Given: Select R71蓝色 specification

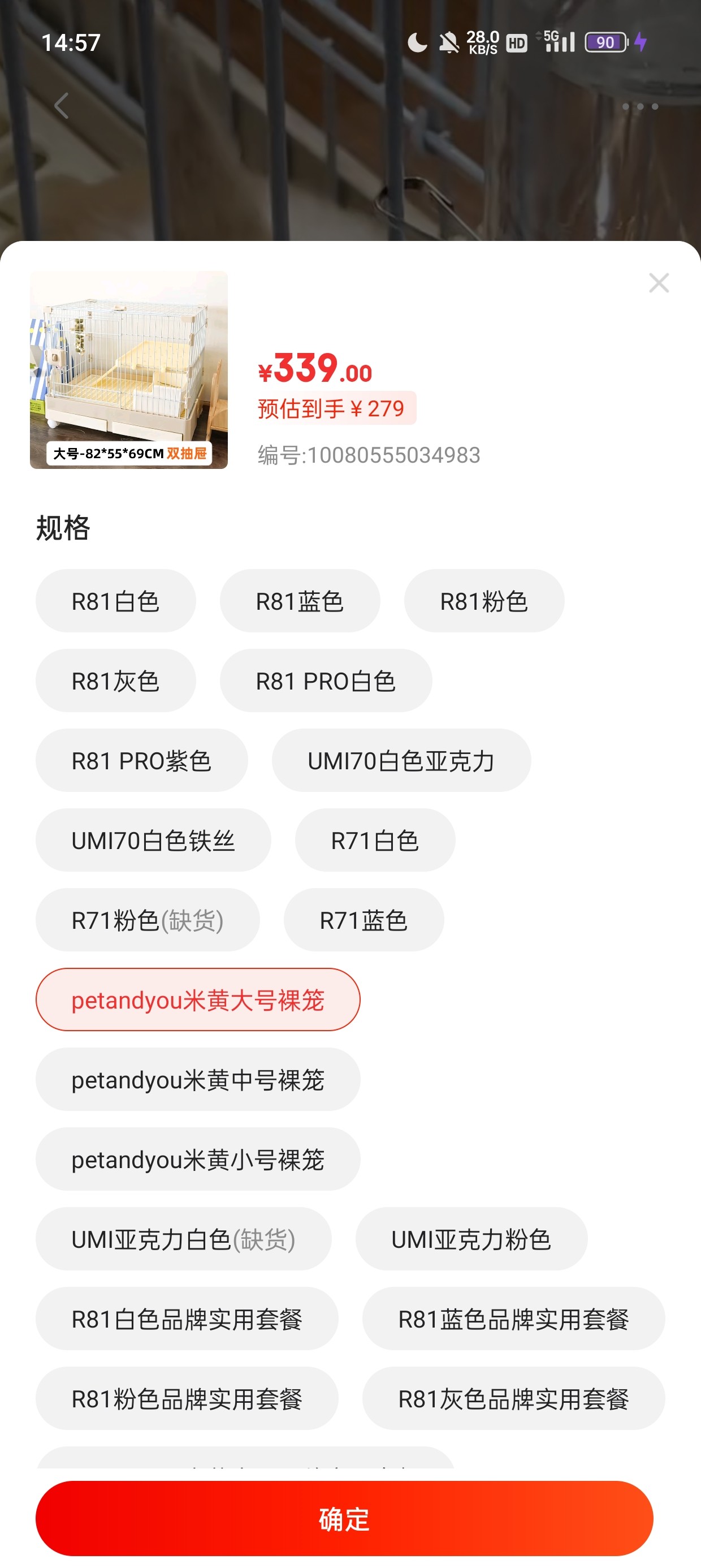Looking at the screenshot, I should click(x=364, y=920).
